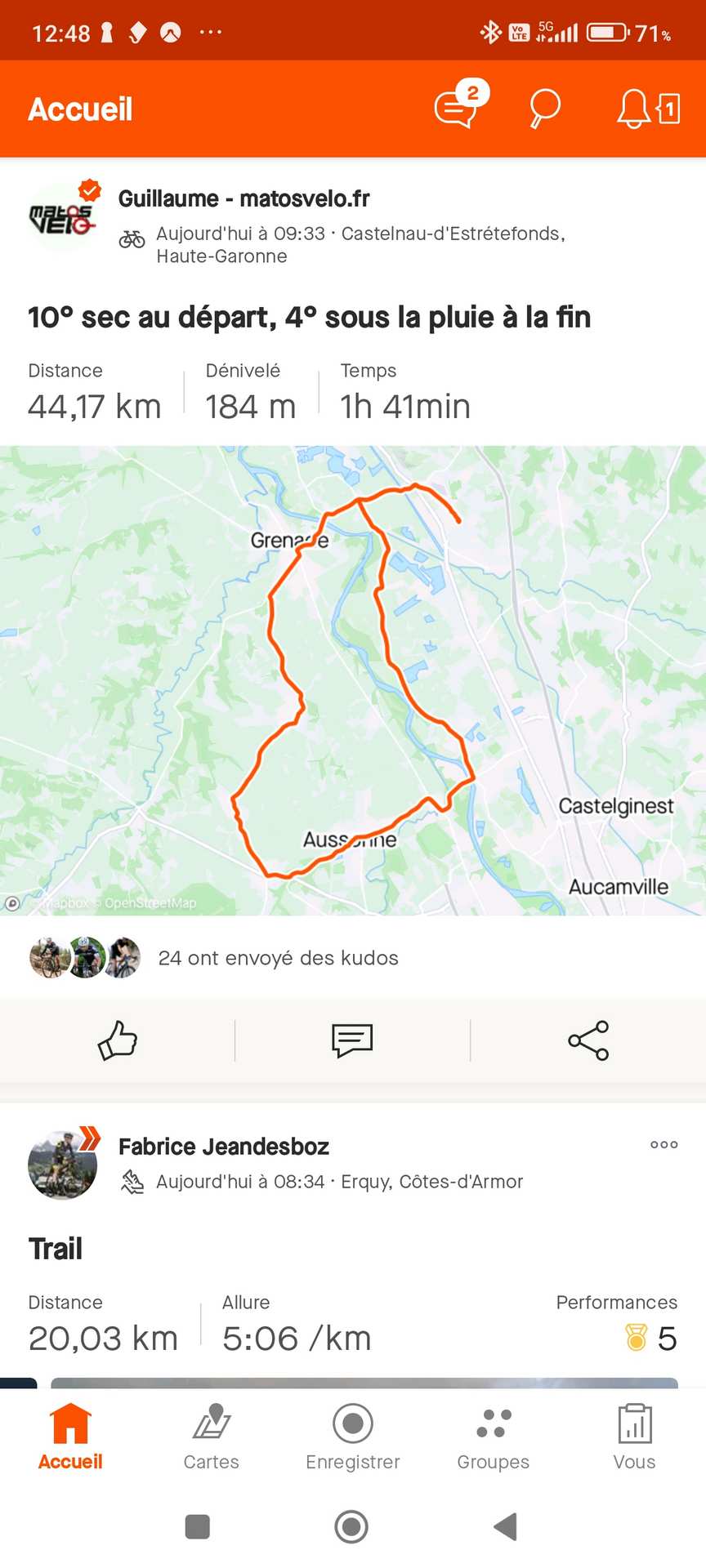Comment on Guillaume's ride
The image size is (706, 1568).
point(352,1040)
